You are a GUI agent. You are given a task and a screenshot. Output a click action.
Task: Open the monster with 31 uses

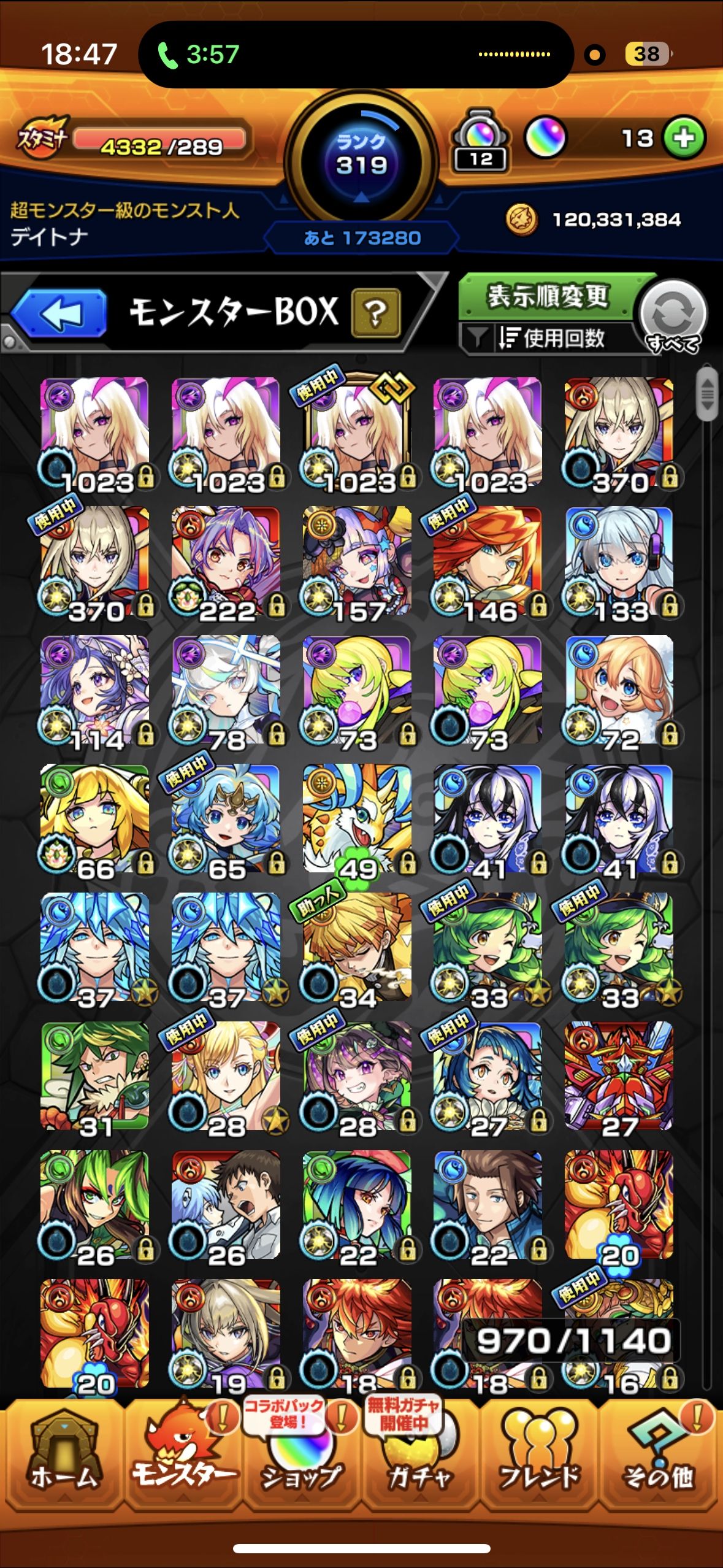tap(94, 1076)
